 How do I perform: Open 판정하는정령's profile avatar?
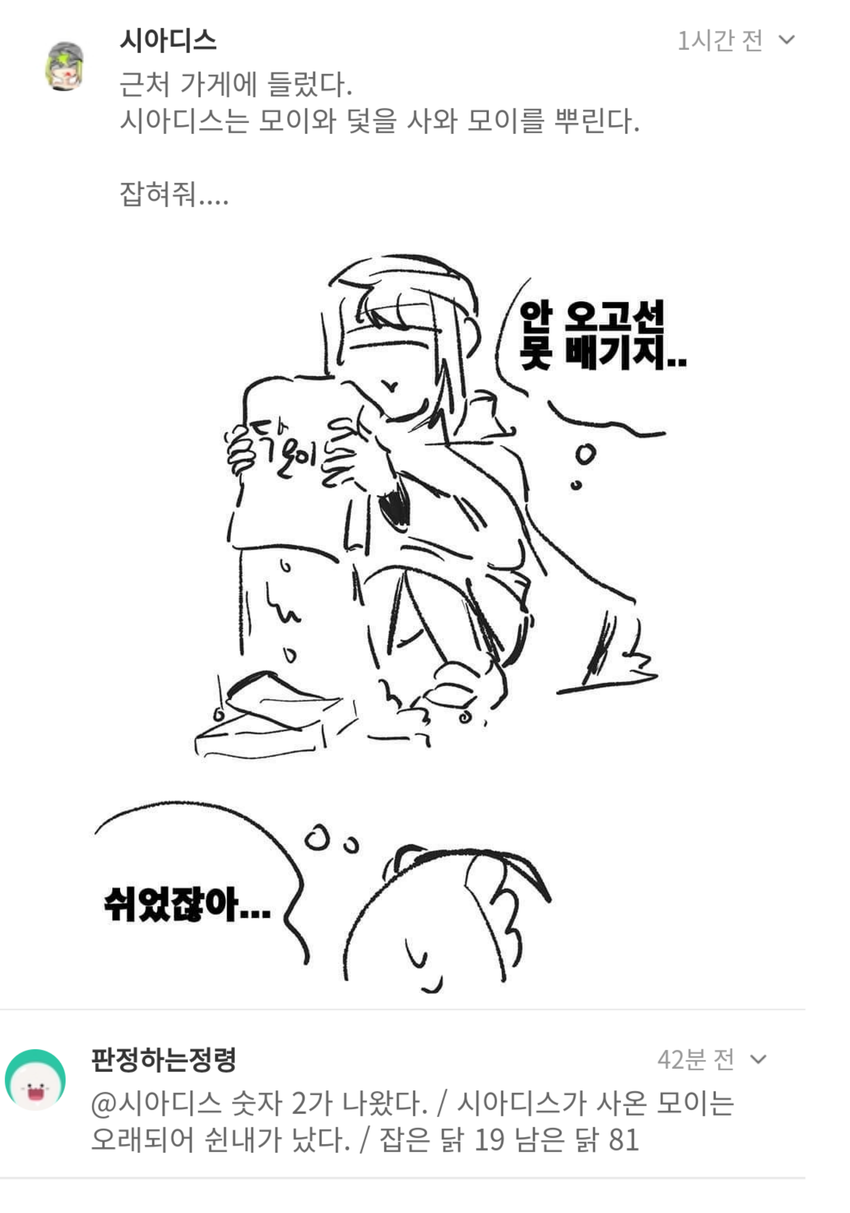[36, 1080]
